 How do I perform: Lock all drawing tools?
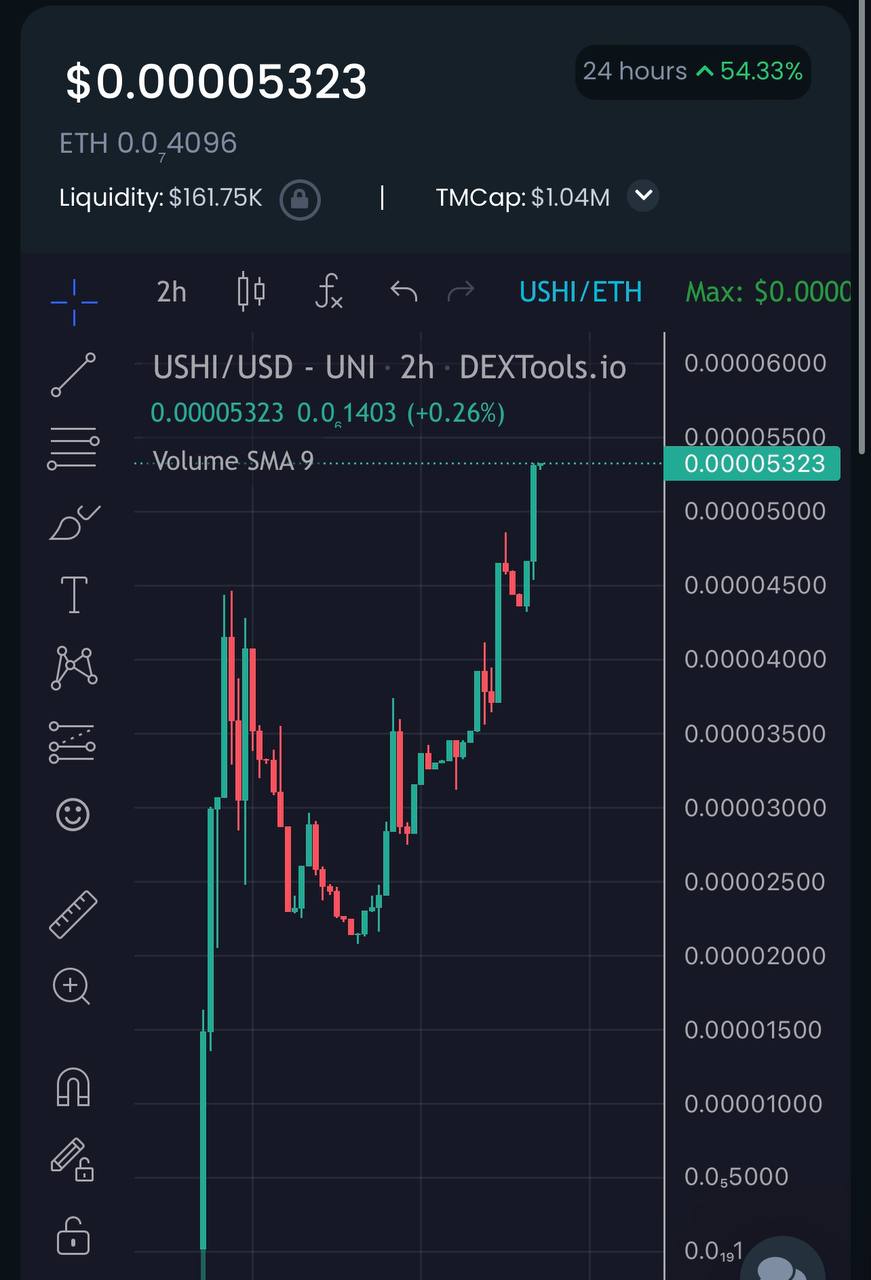[72, 1234]
